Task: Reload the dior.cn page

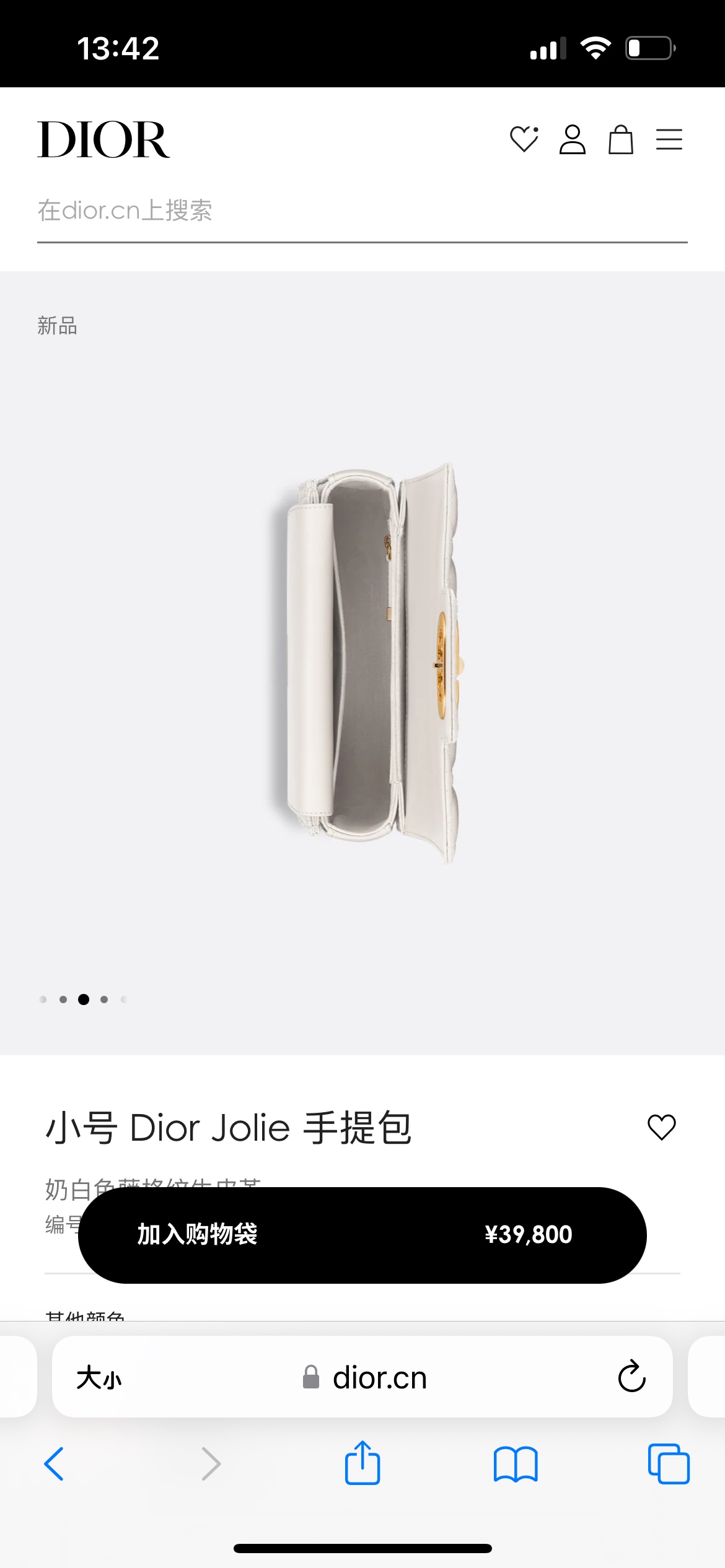Action: click(x=631, y=1377)
